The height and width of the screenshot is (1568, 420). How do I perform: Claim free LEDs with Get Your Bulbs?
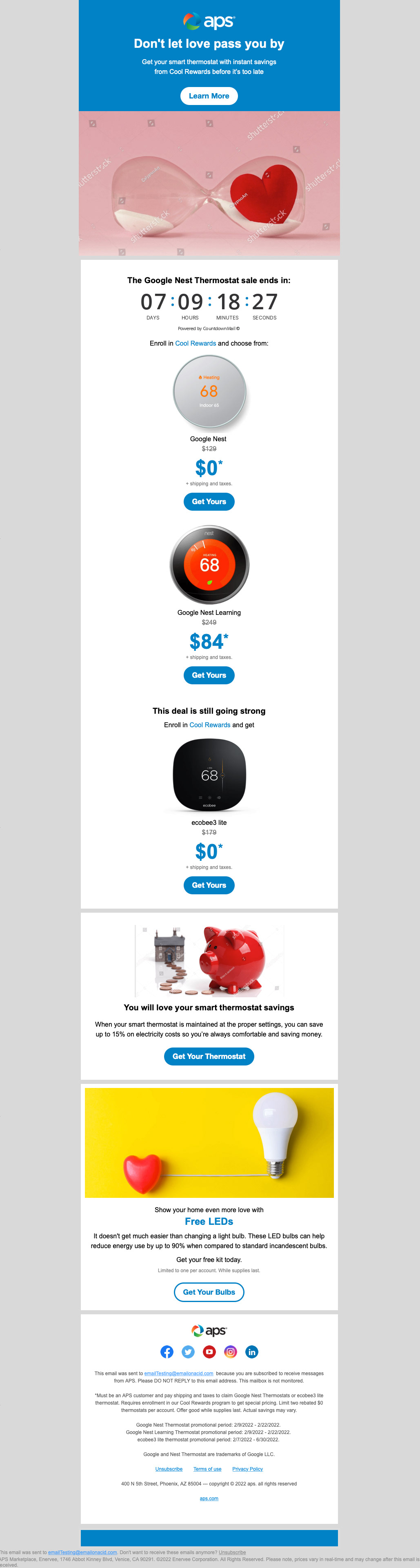click(x=209, y=1292)
